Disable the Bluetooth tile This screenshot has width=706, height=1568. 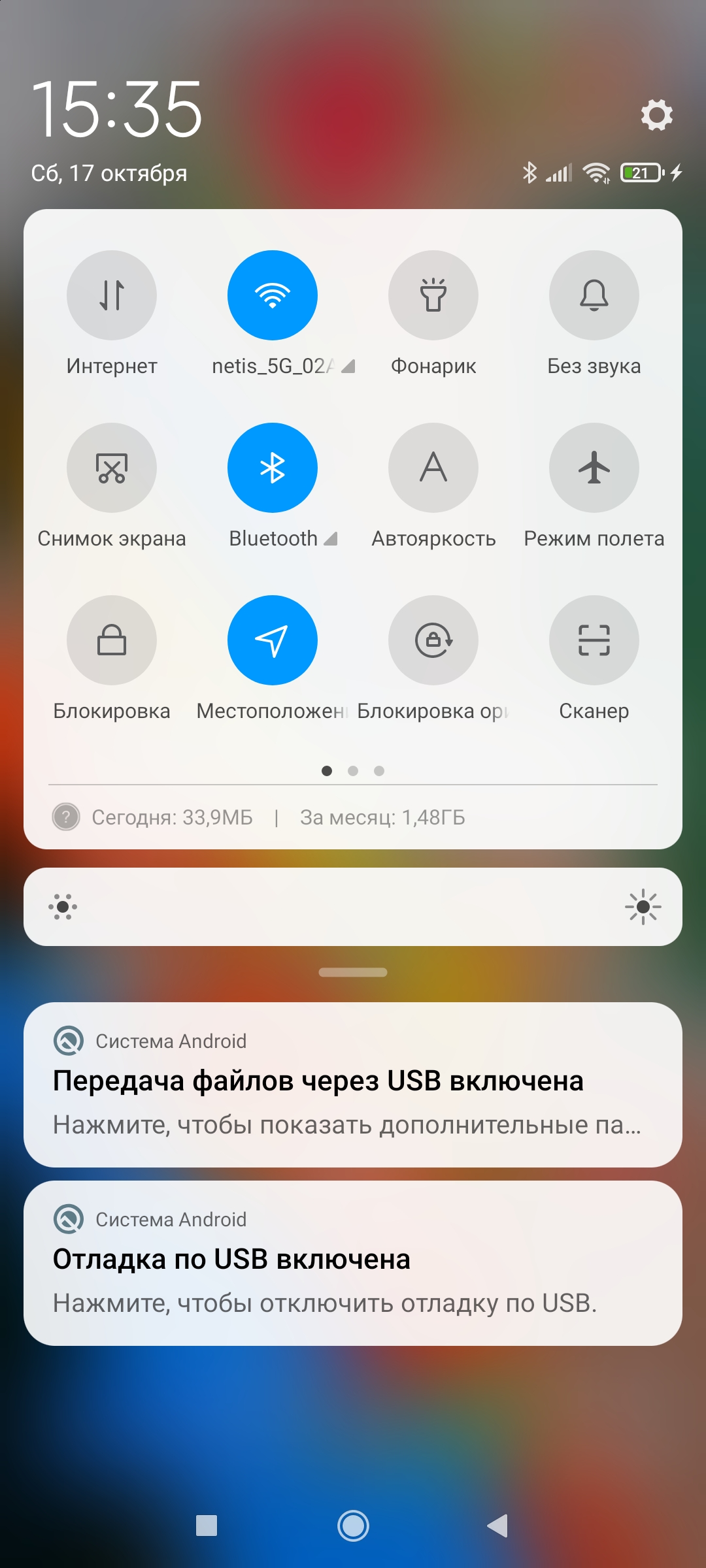[273, 468]
